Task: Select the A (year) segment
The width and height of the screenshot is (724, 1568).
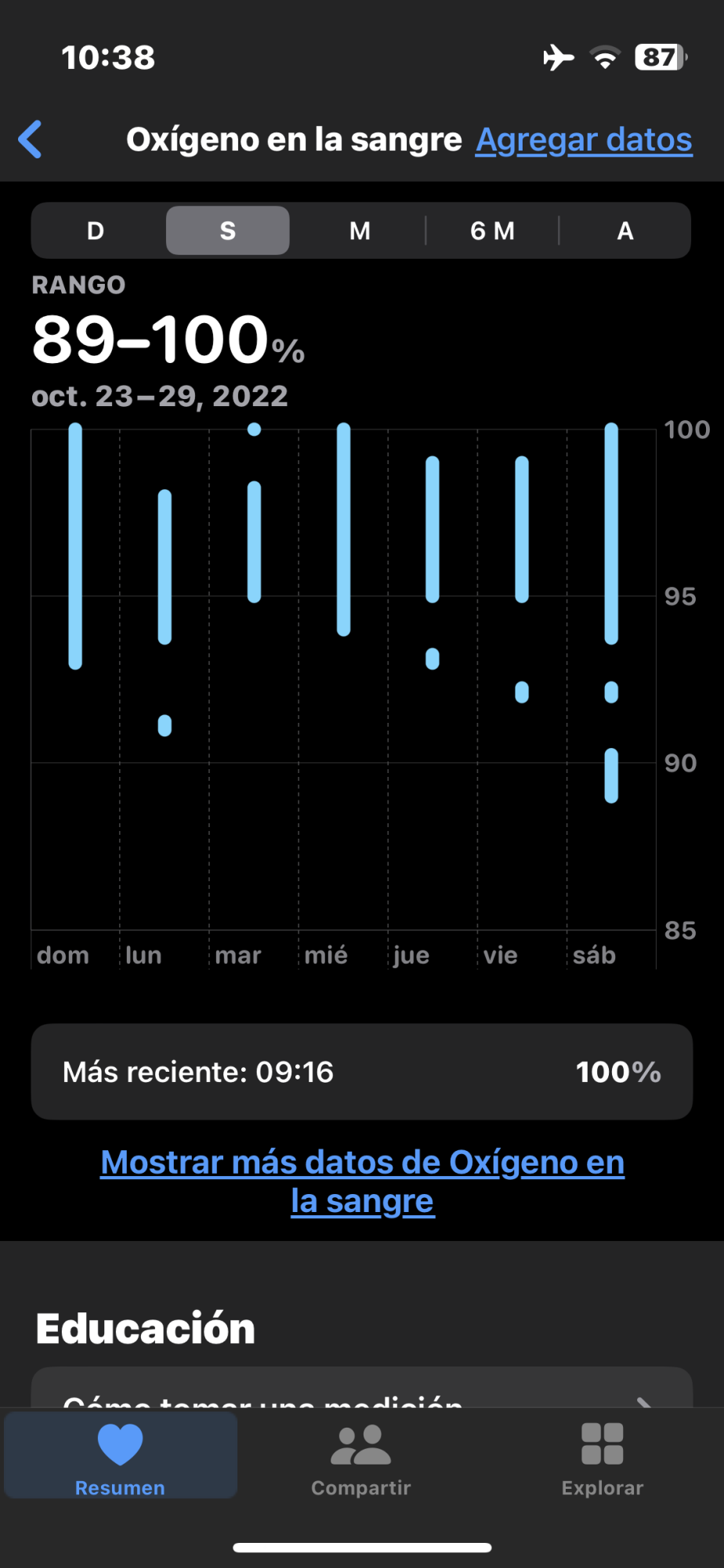Action: [x=624, y=230]
